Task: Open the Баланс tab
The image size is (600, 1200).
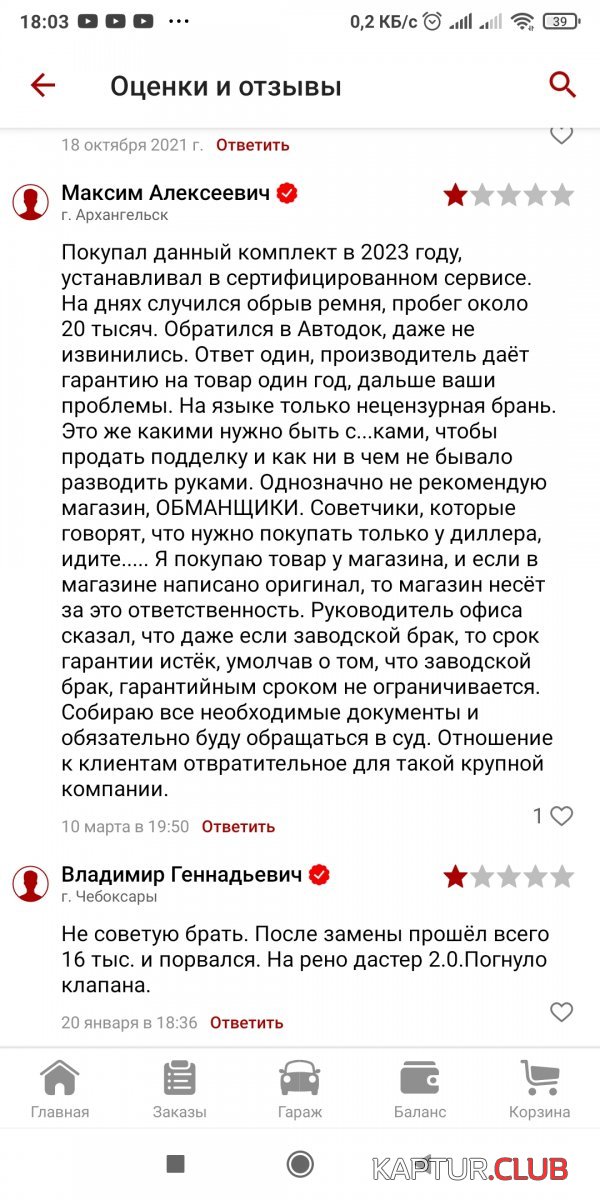Action: coord(420,1089)
